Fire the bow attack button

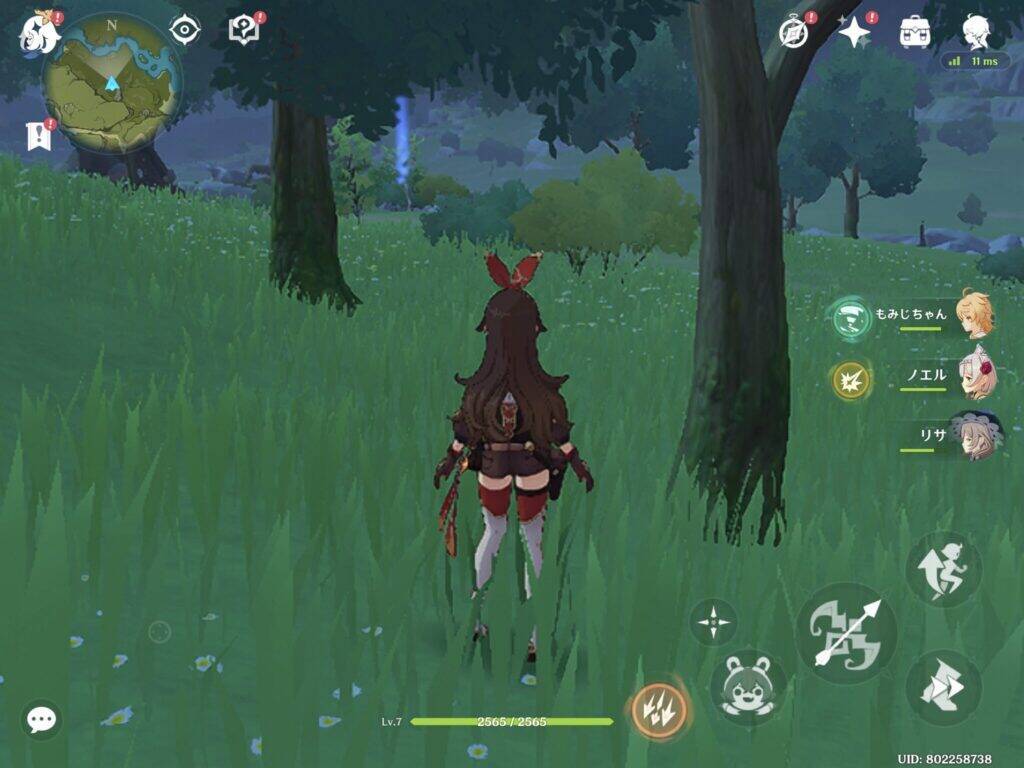846,633
